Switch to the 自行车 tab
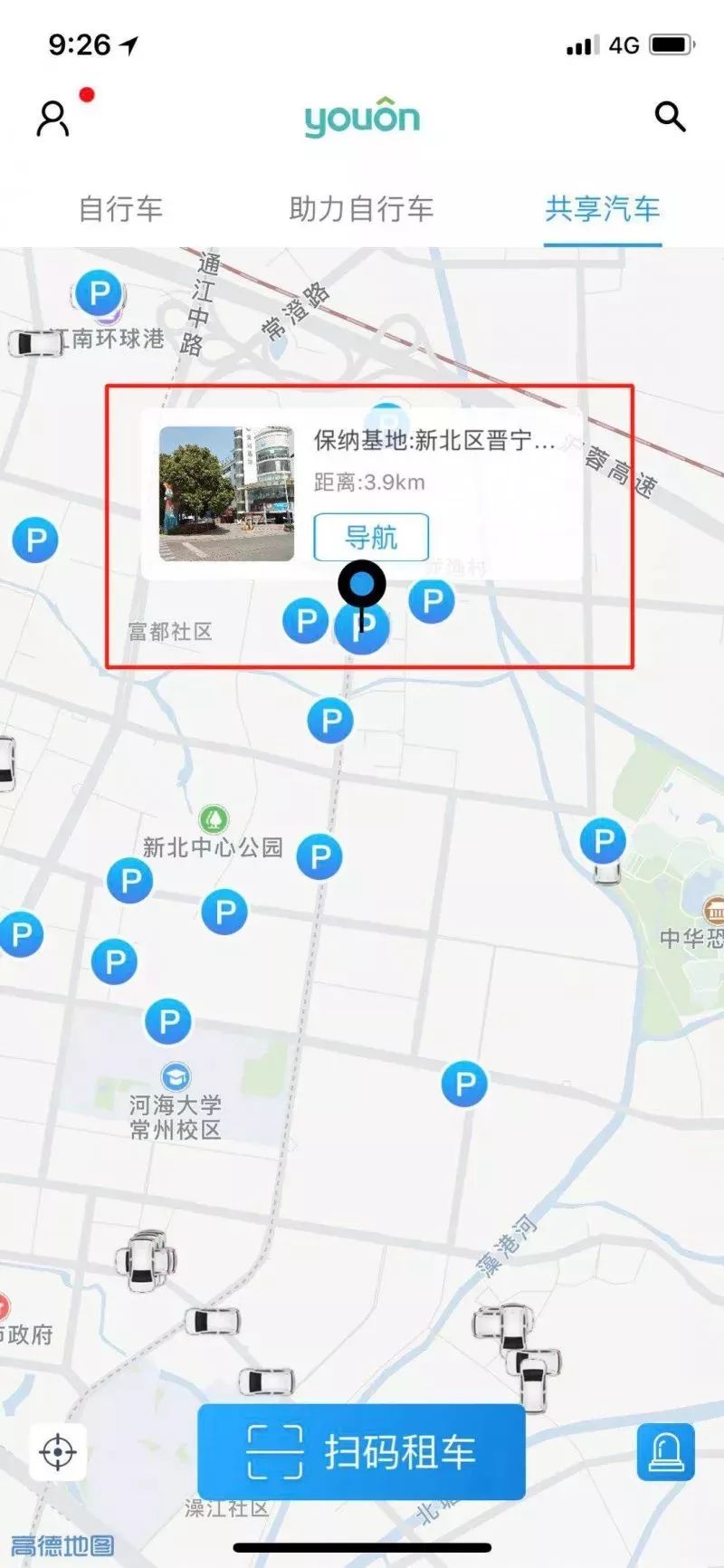 (119, 210)
